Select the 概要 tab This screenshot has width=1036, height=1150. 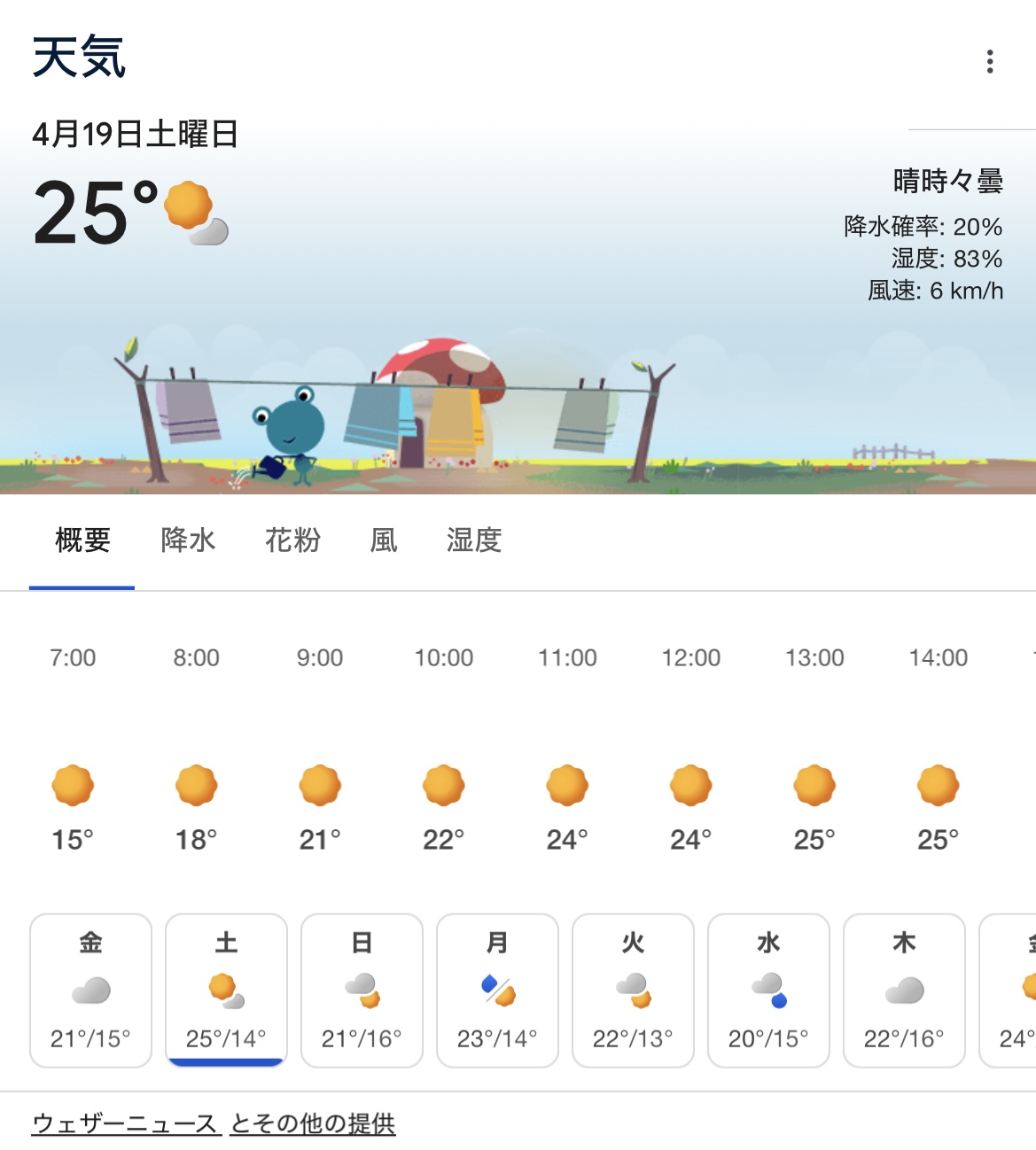(82, 540)
